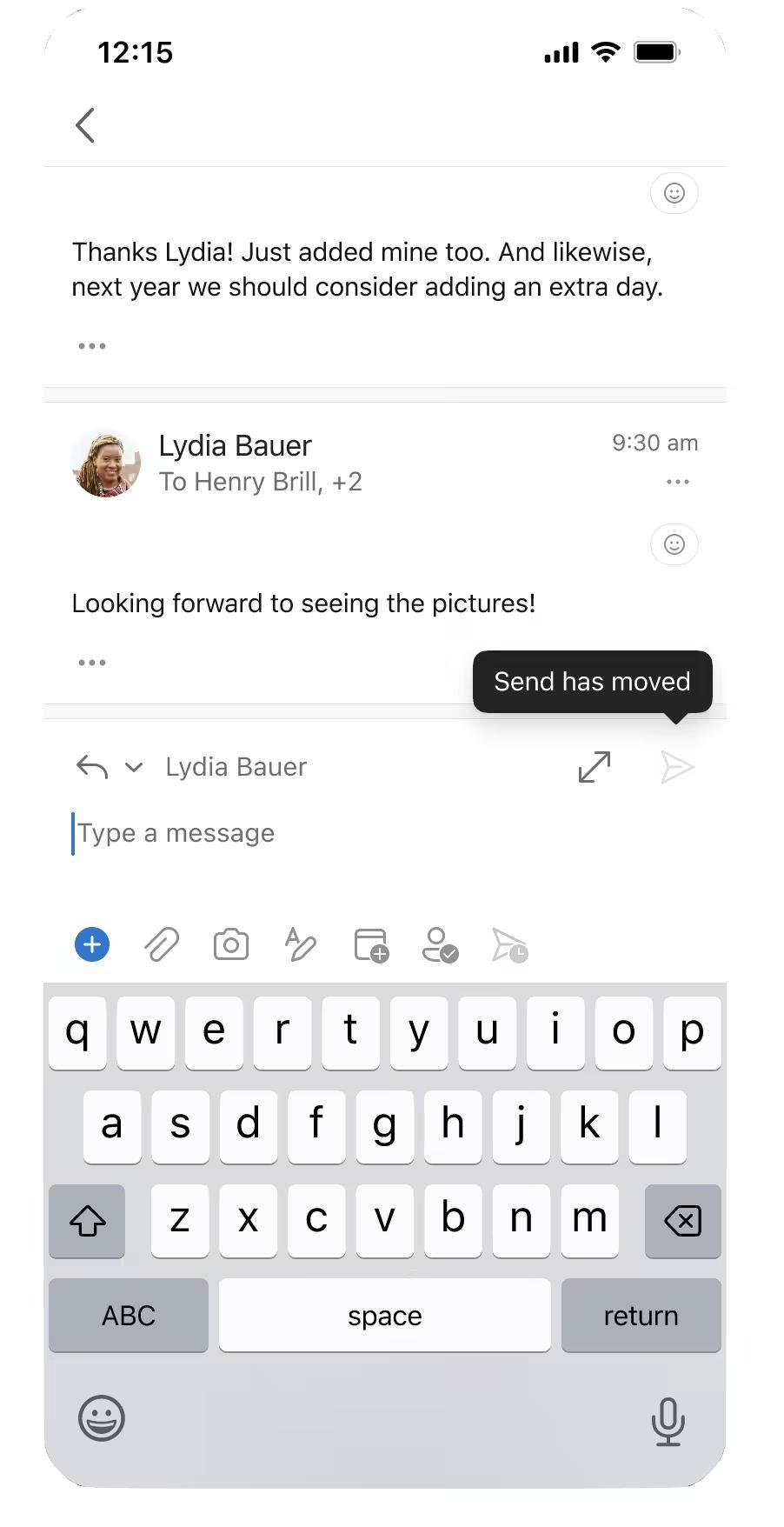The height and width of the screenshot is (1527, 784).
Task: Expand the reply to full-screen compose
Action: (595, 767)
